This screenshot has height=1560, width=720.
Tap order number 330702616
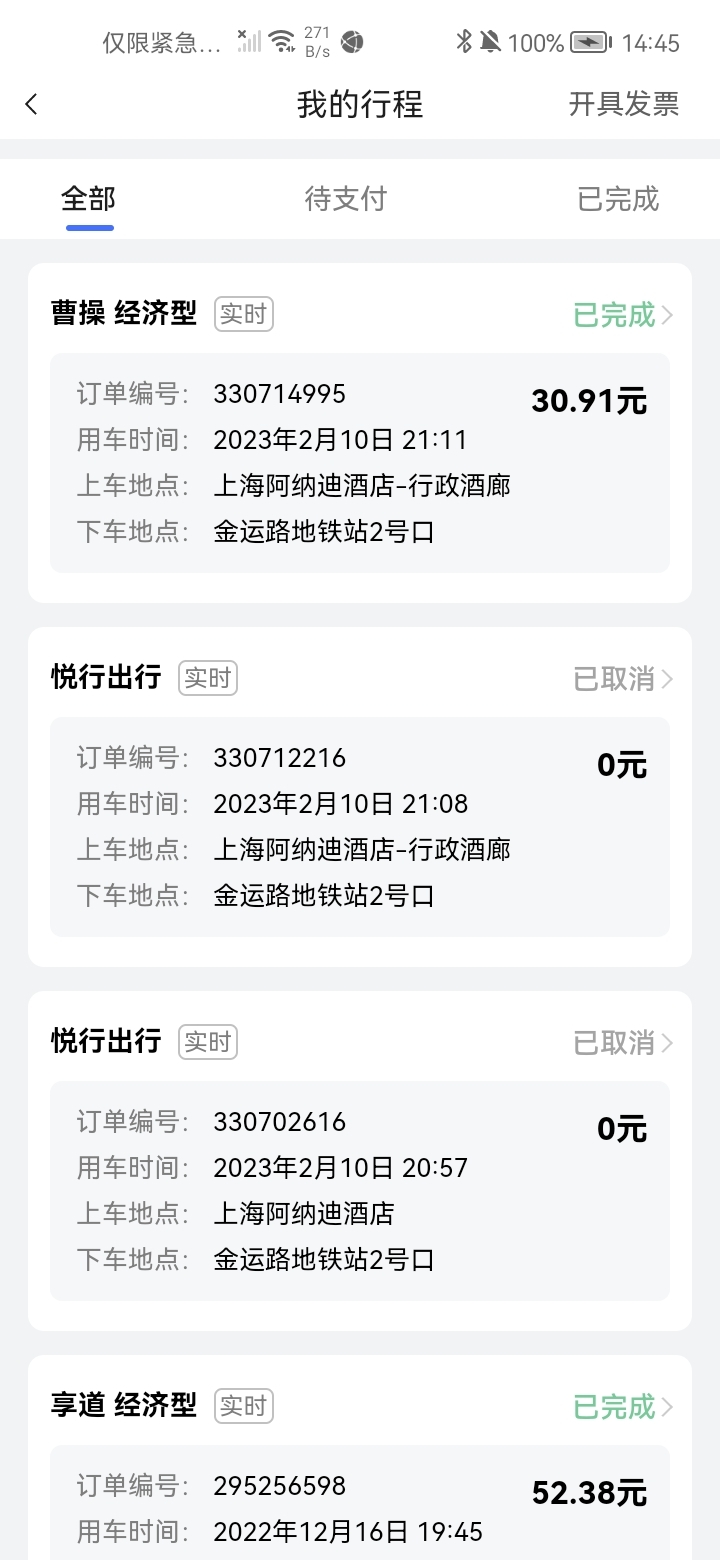[279, 1121]
